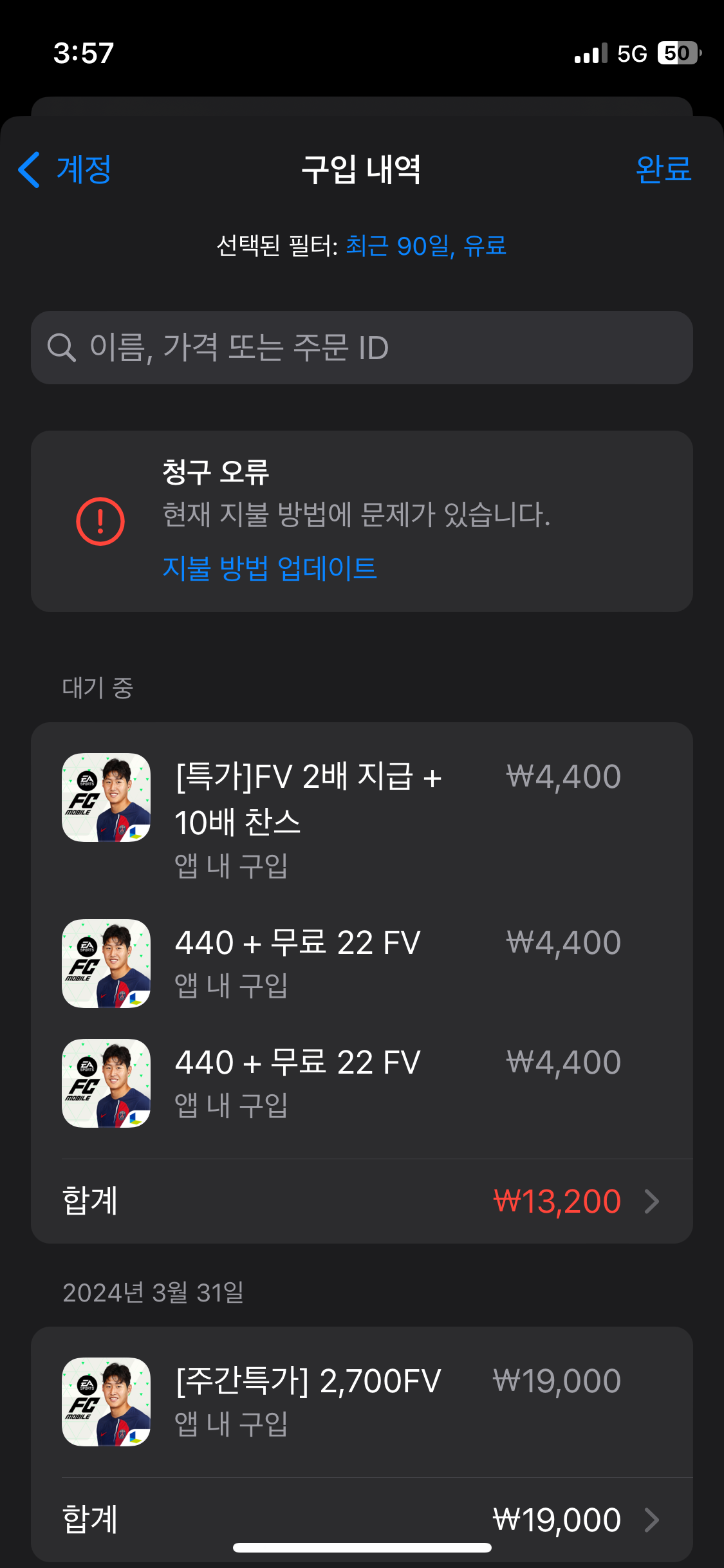Open the 최근 90일, 유료 filter
Image resolution: width=724 pixels, height=1568 pixels.
pos(425,246)
